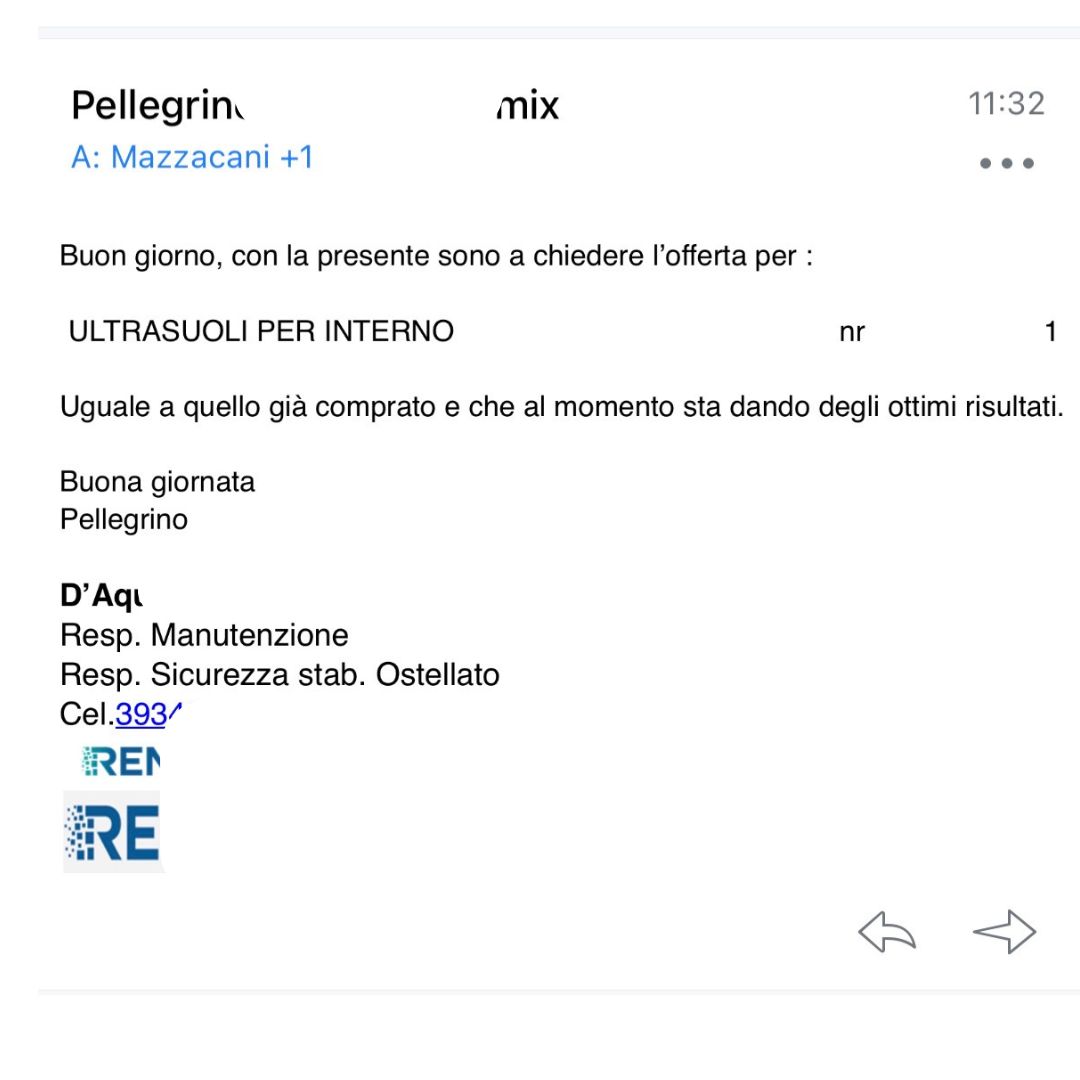The image size is (1080, 1080).
Task: Forward this email with the right arrow
Action: pos(1004,931)
